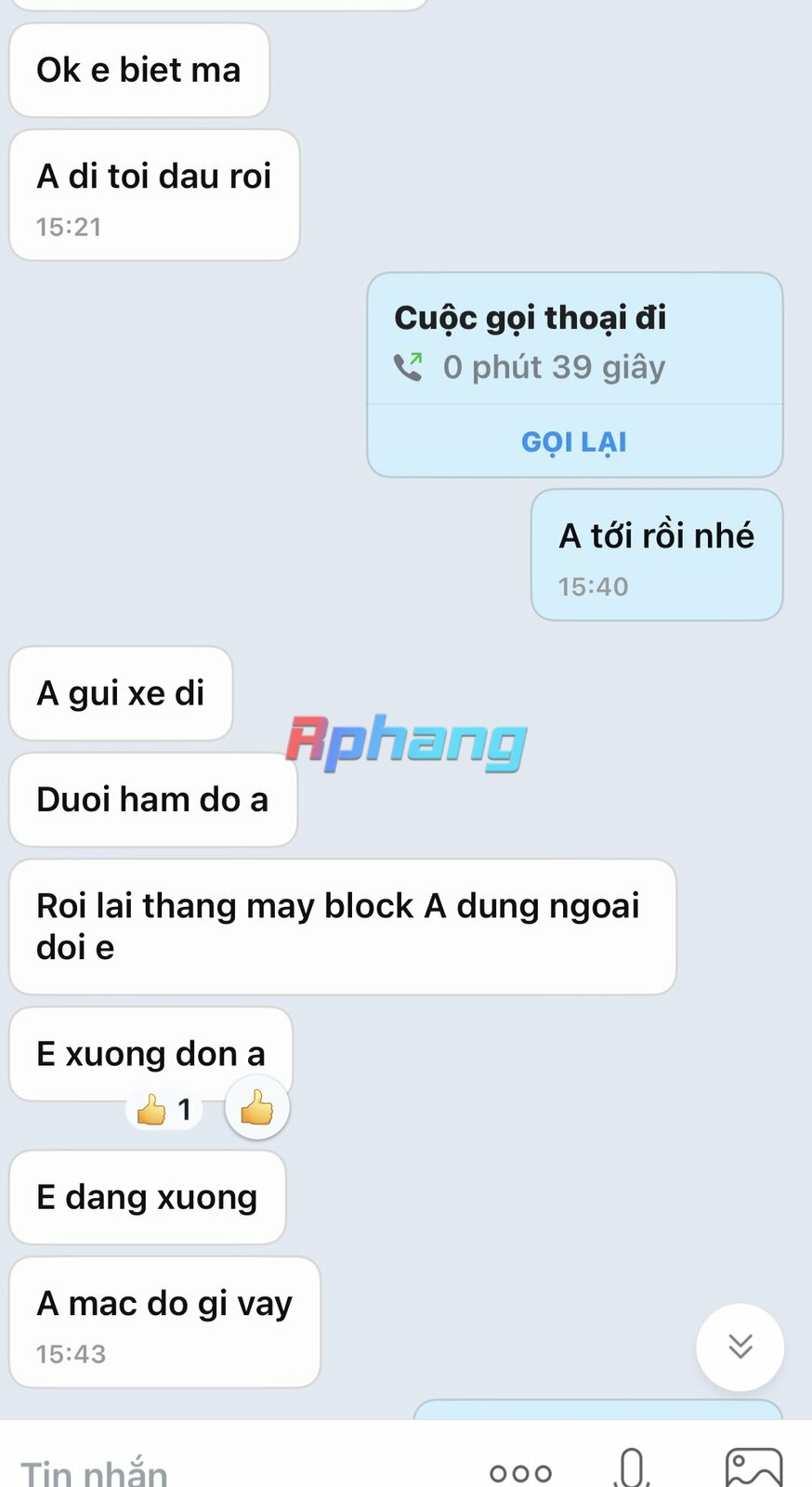Jump to latest messages with down arrows
The width and height of the screenshot is (812, 1487).
740,1347
